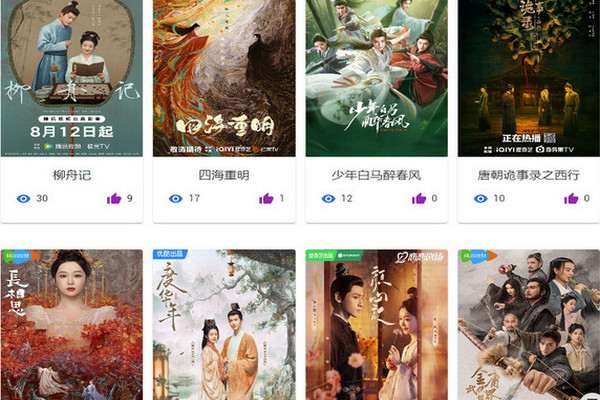Open the 四海重明 drama card

point(224,78)
